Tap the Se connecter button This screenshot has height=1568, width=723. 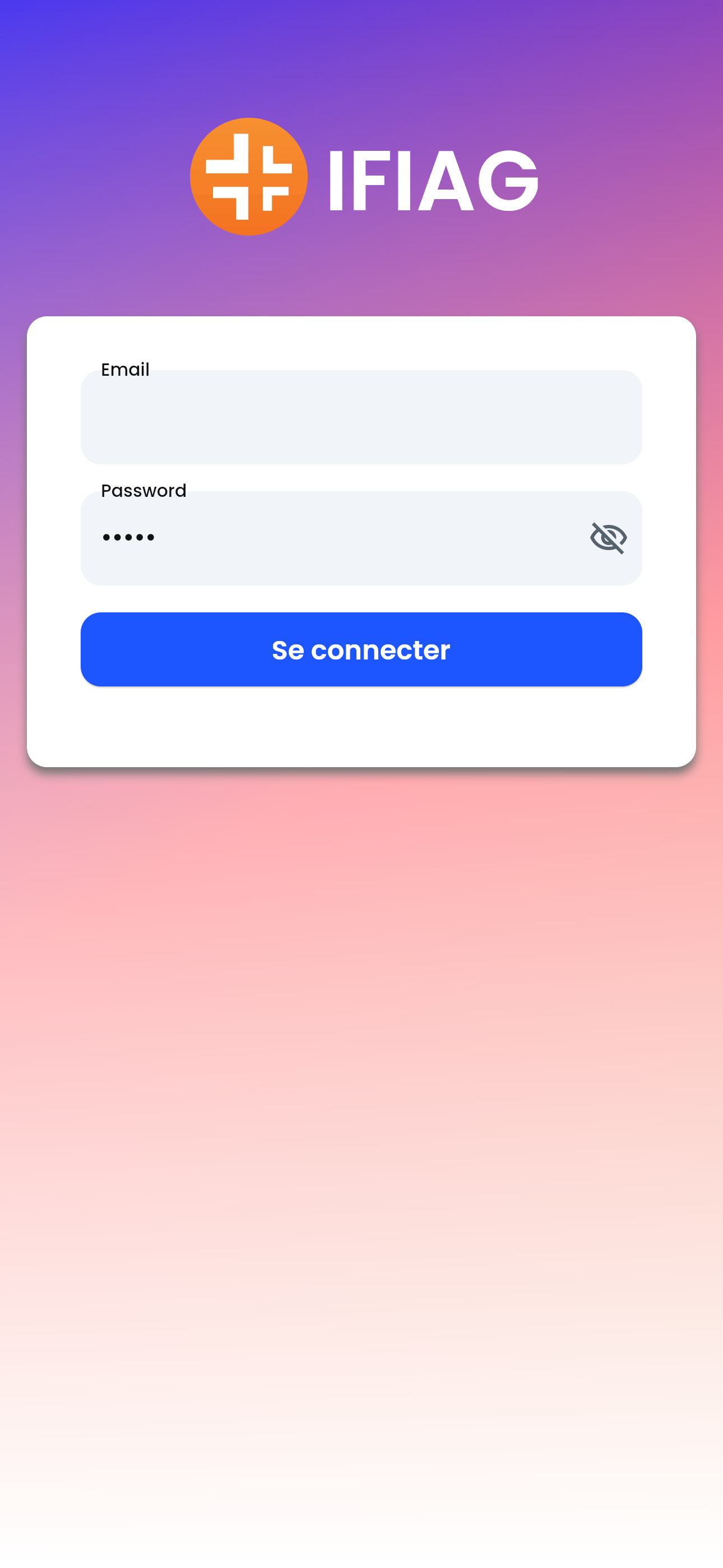point(361,649)
